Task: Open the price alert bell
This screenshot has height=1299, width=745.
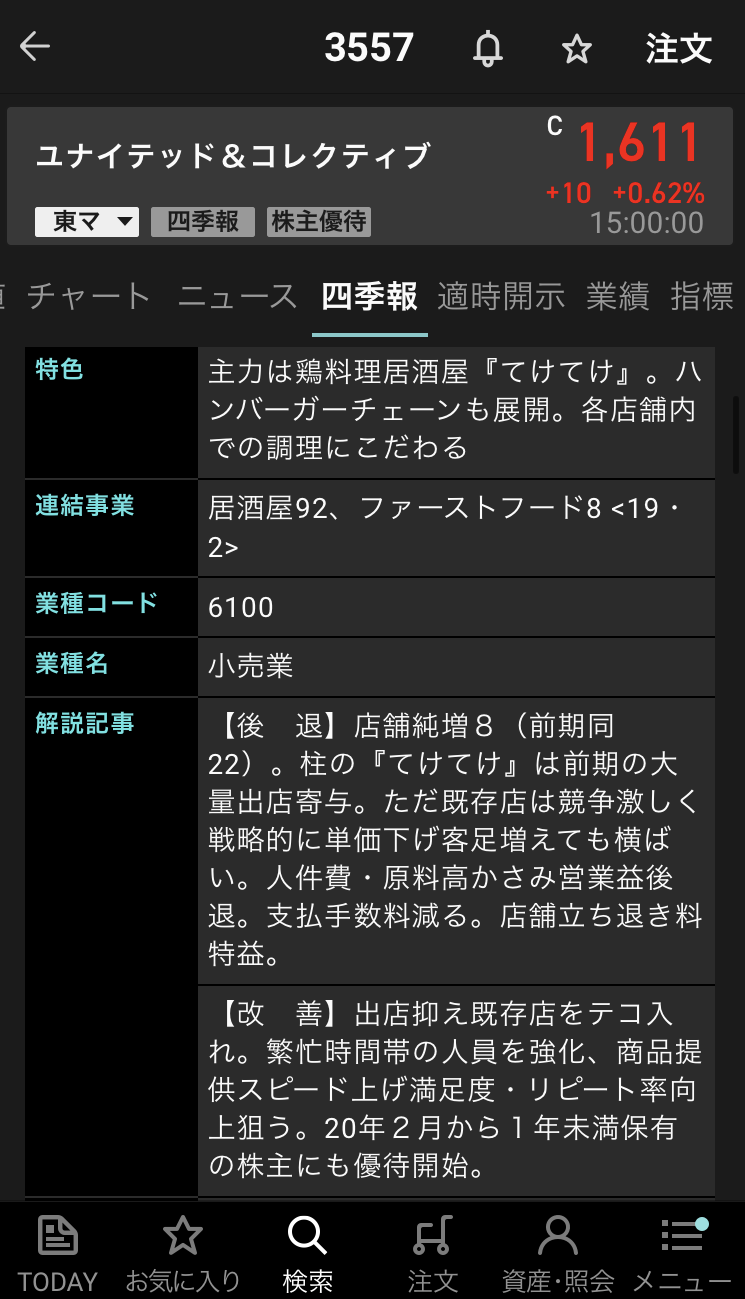Action: 488,48
